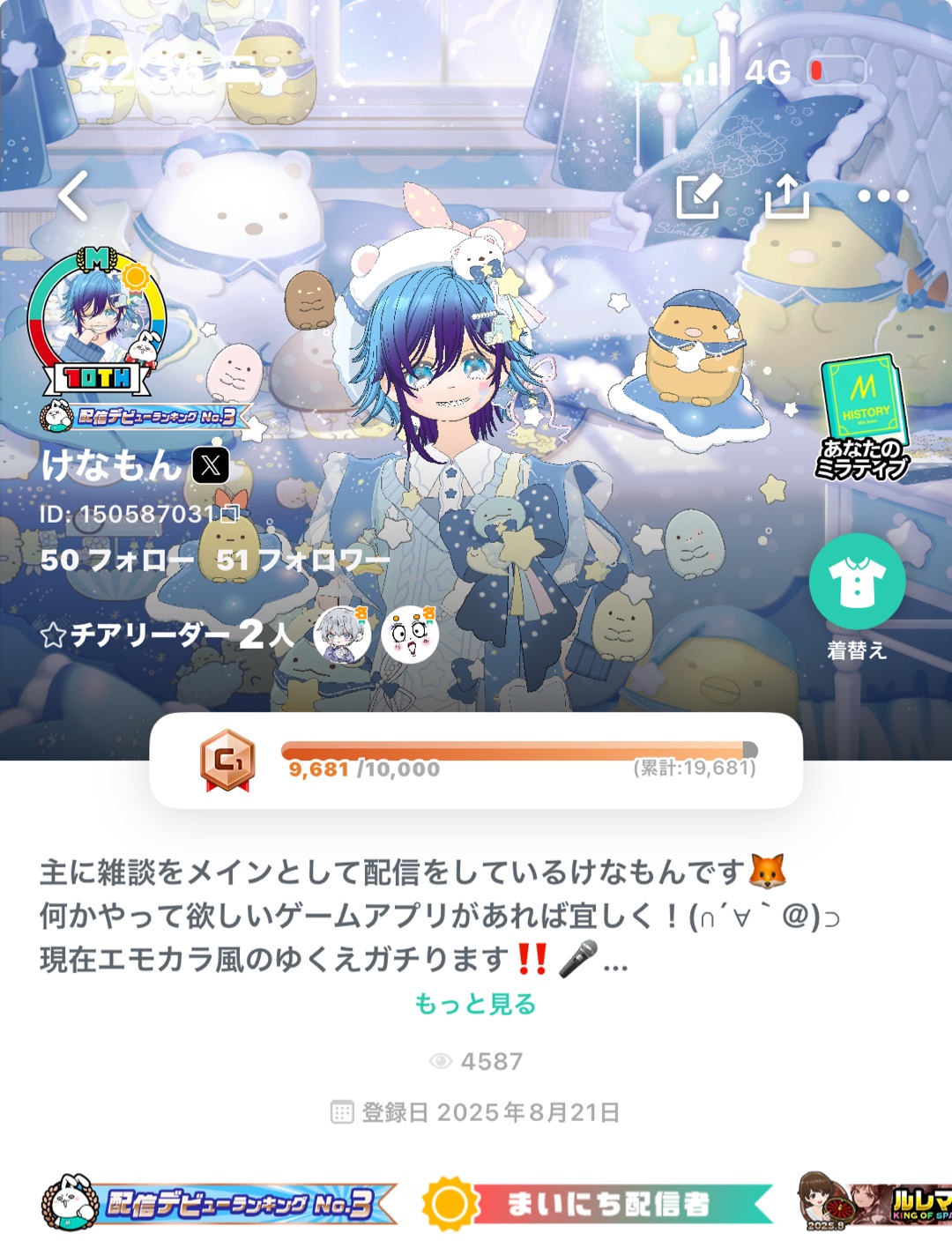Share this profile
The width and height of the screenshot is (952, 1255).
point(787,196)
